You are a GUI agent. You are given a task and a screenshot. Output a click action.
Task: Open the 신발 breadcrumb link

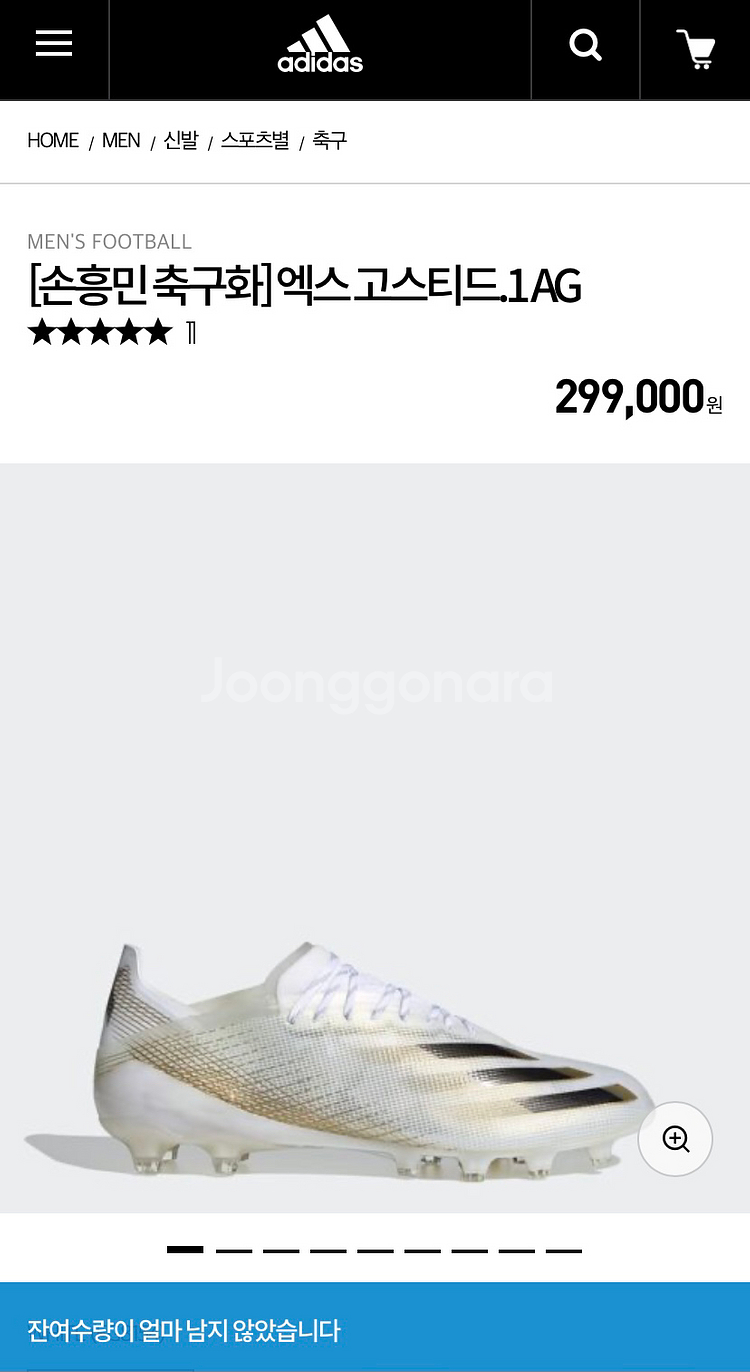click(181, 141)
